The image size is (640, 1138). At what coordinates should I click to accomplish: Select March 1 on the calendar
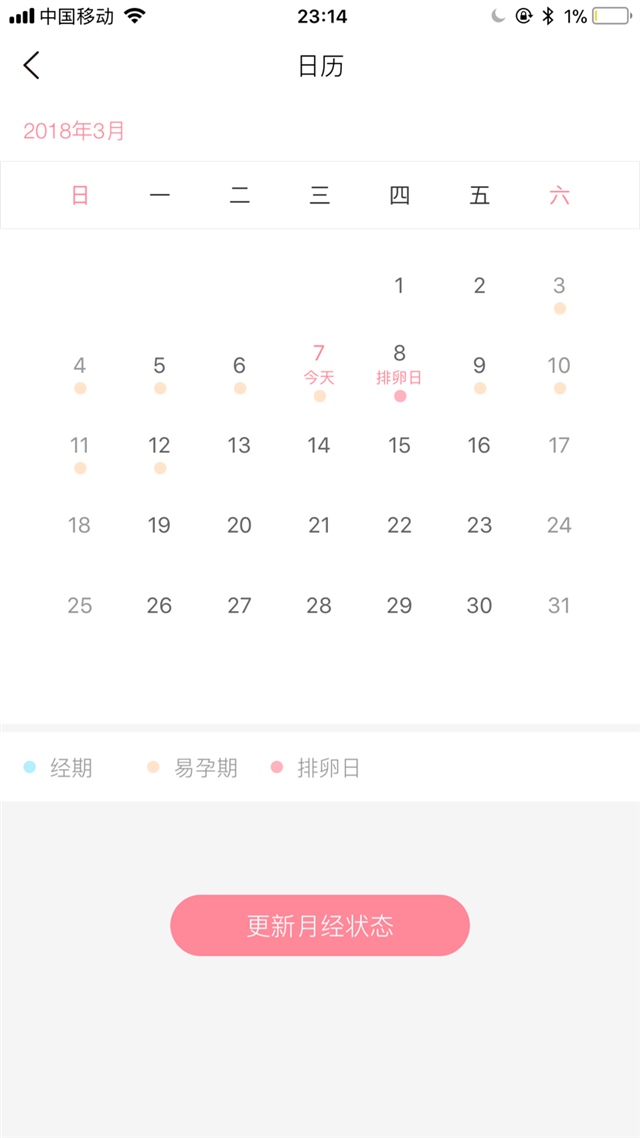click(x=399, y=286)
